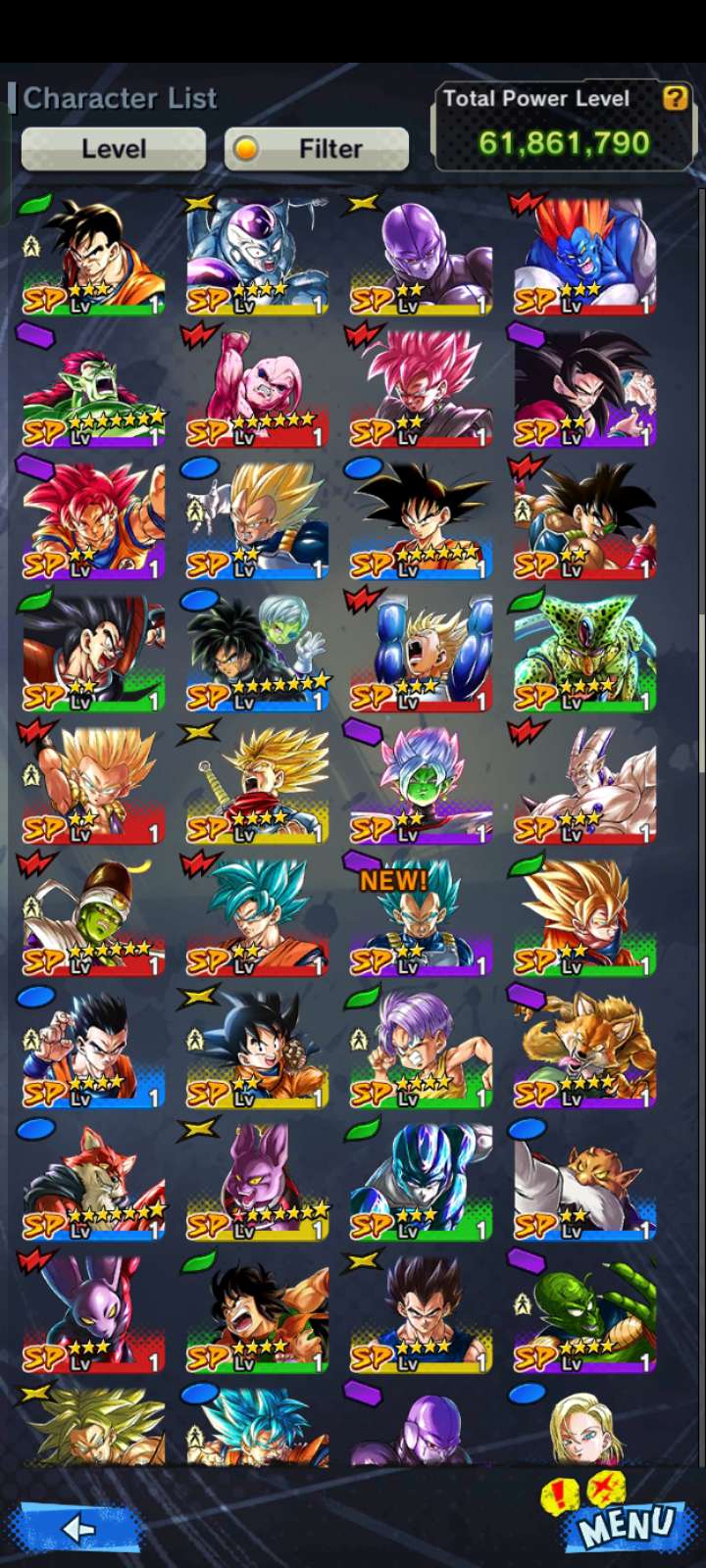Open the Level sort button
This screenshot has width=706, height=1568.
pyautogui.click(x=114, y=149)
